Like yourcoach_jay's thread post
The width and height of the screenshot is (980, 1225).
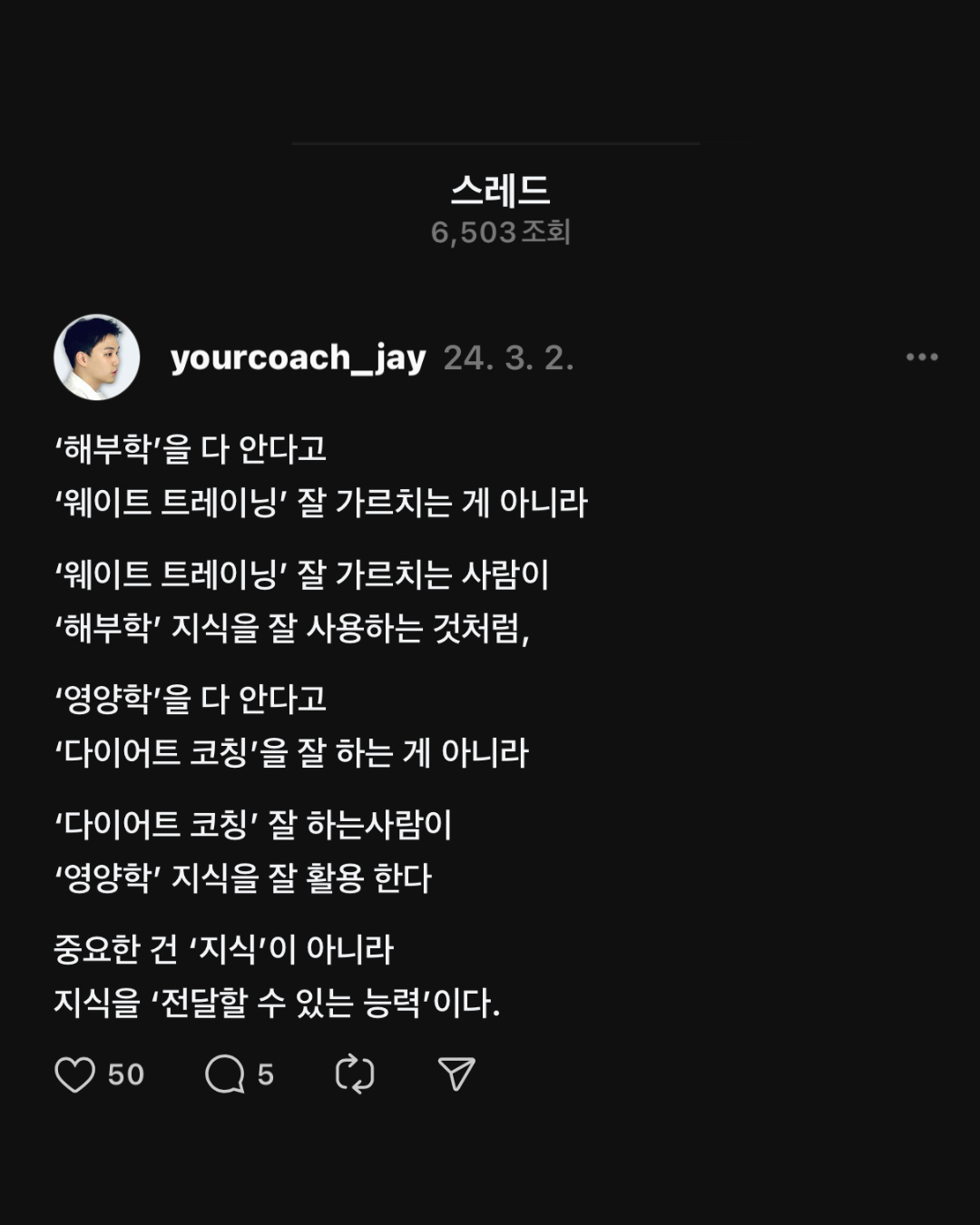pyautogui.click(x=75, y=1074)
